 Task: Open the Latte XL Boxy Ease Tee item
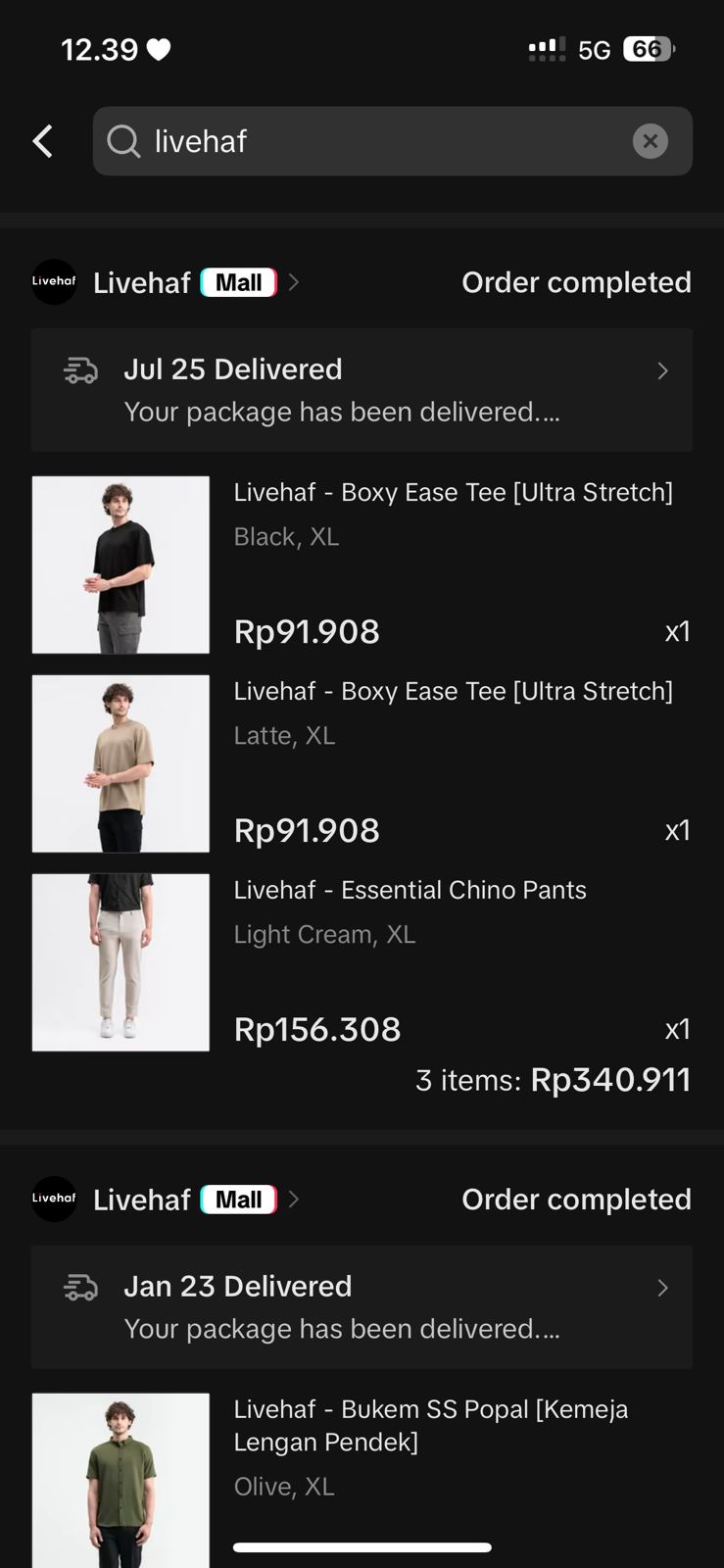(362, 763)
